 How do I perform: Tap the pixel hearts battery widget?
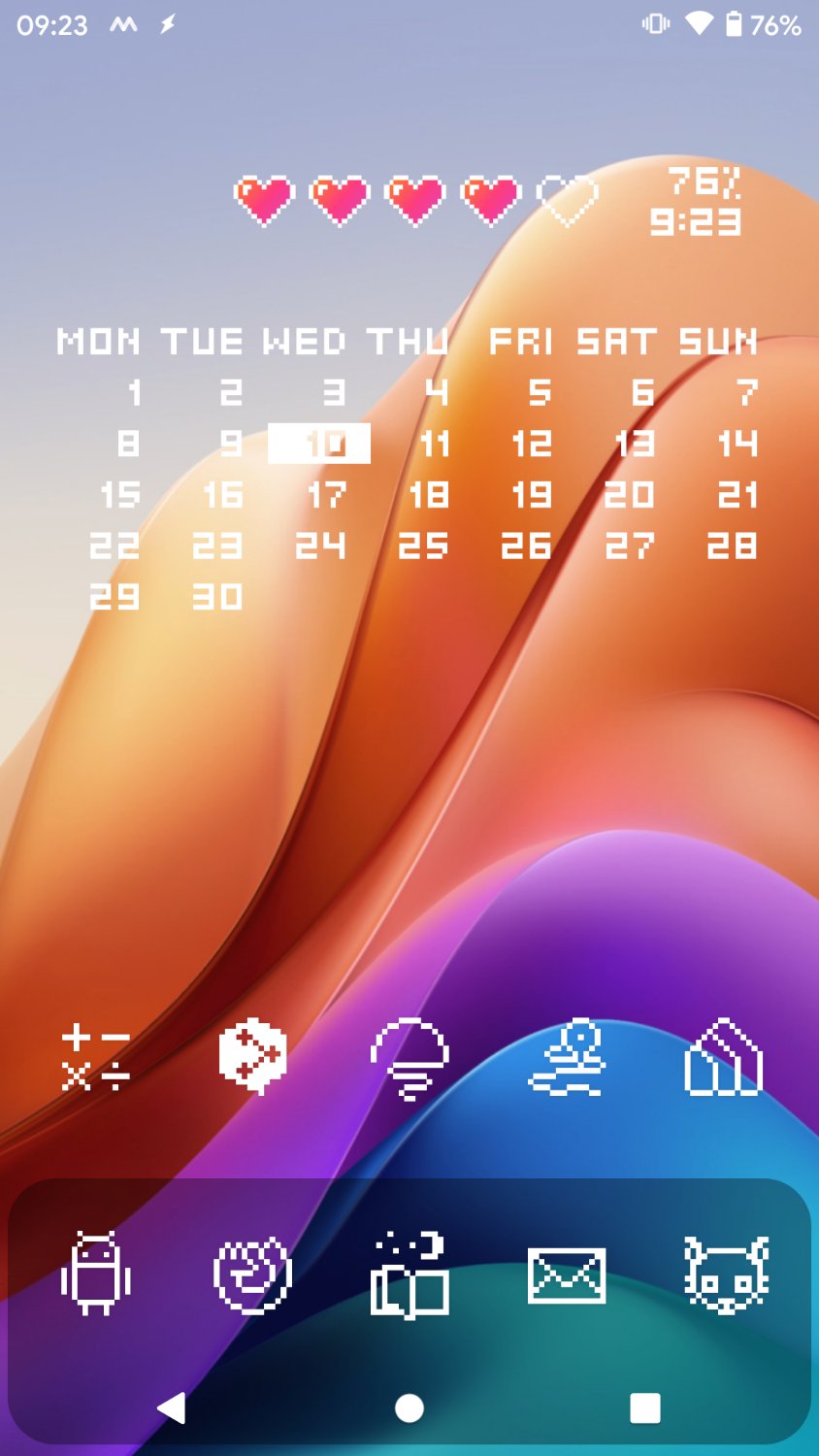coord(415,201)
